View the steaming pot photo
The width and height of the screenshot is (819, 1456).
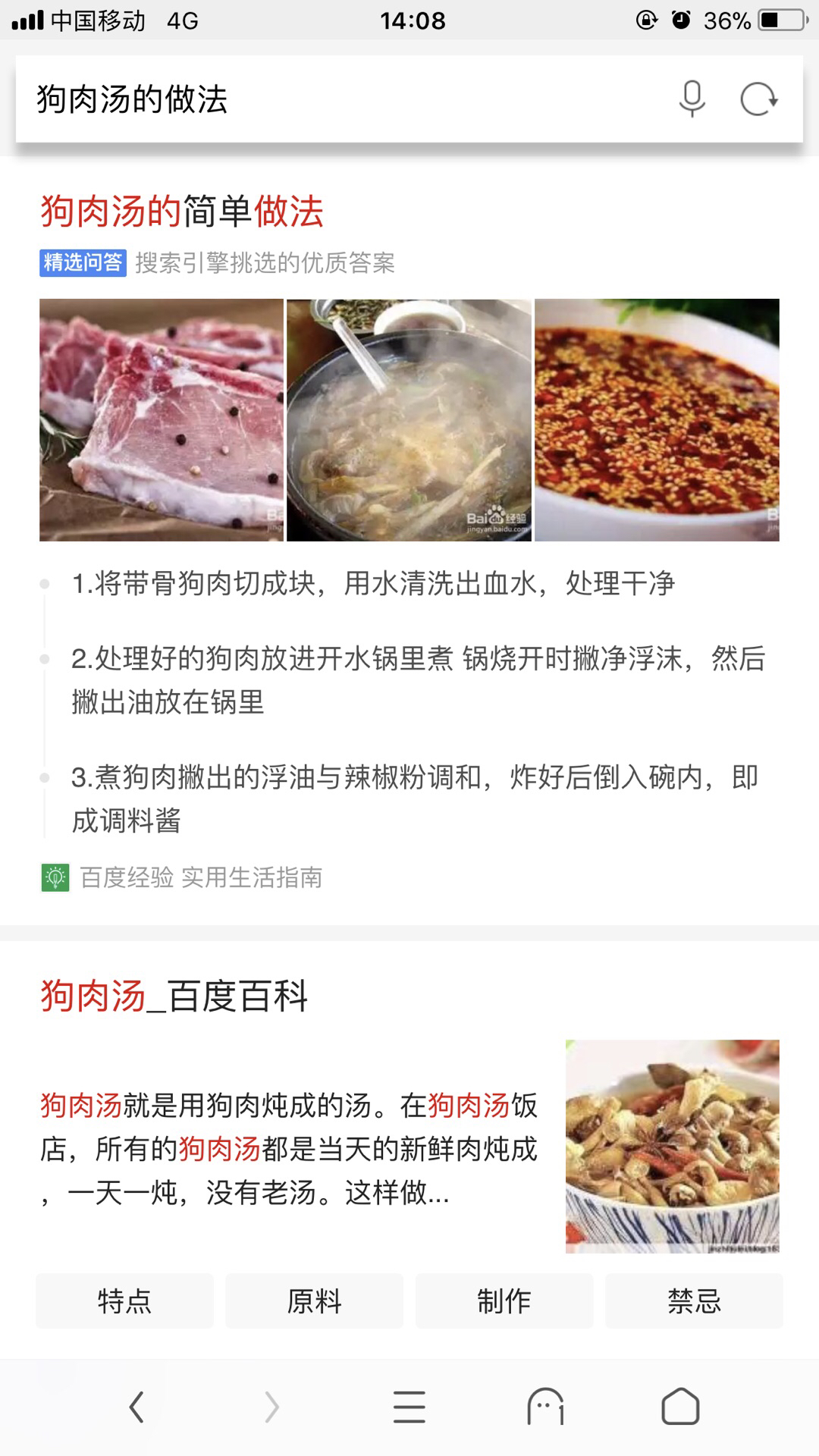[409, 419]
